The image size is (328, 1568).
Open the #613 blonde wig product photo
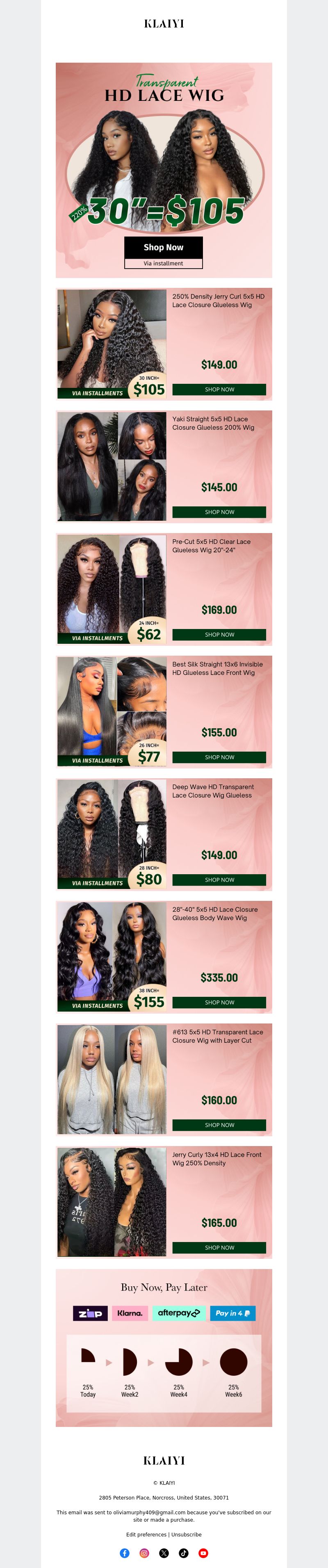click(112, 1079)
